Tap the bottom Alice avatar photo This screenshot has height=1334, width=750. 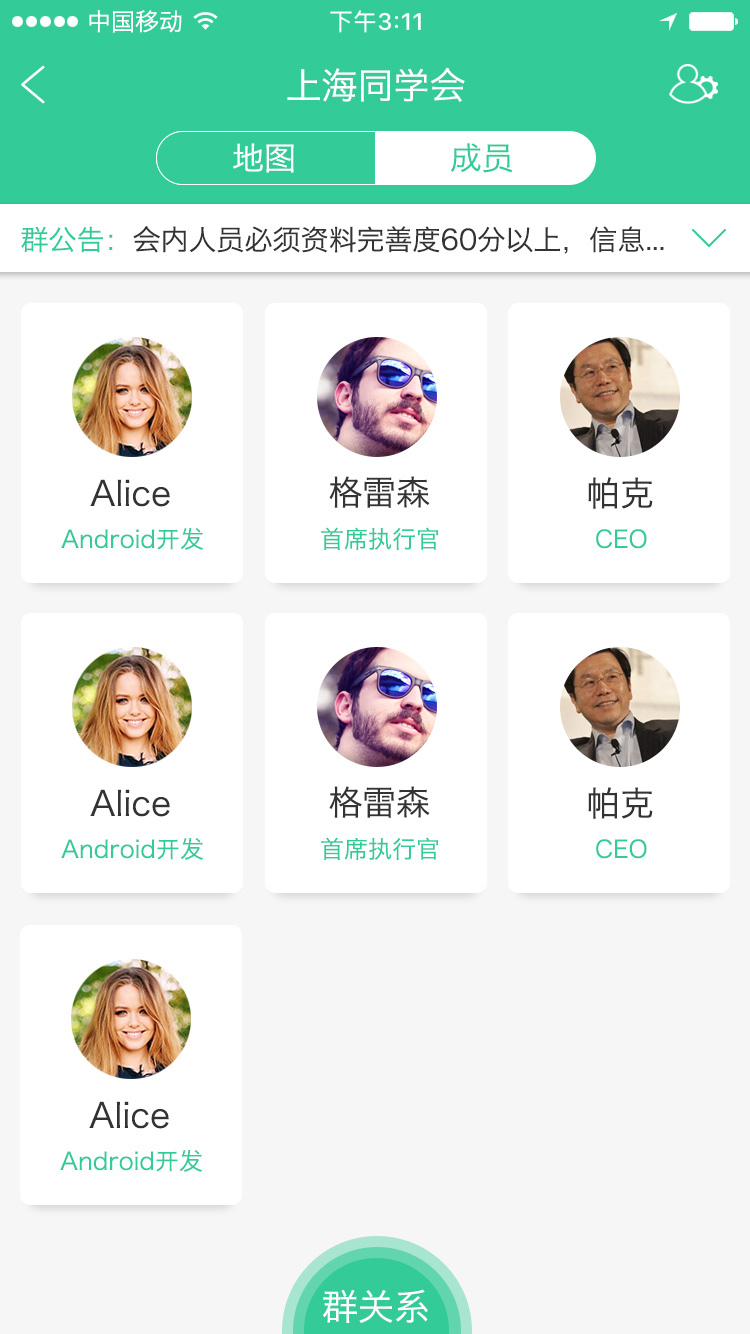click(x=131, y=1018)
